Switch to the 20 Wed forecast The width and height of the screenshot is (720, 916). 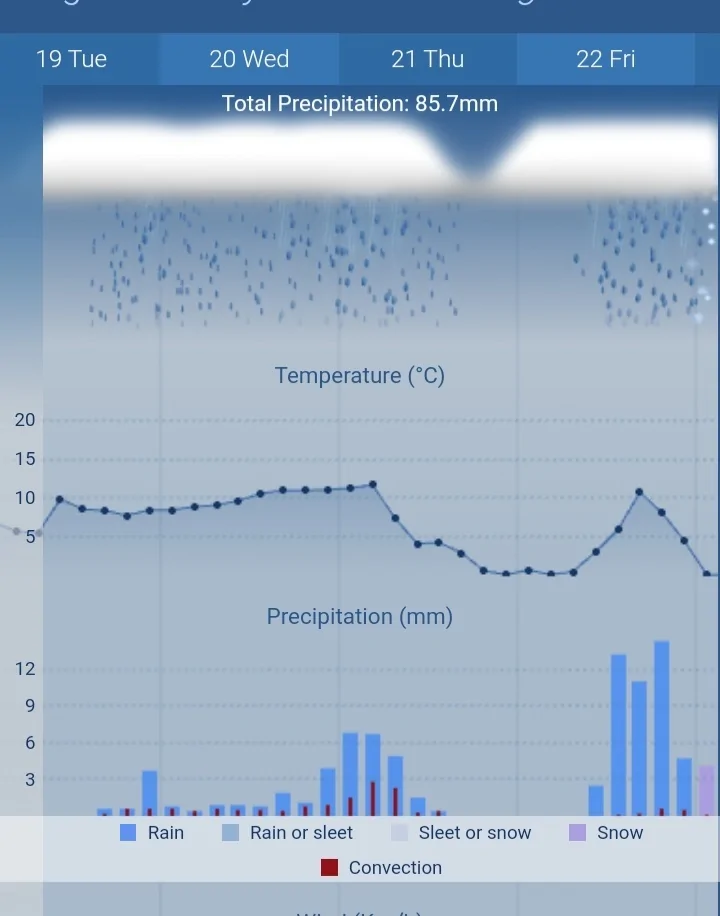pos(249,59)
